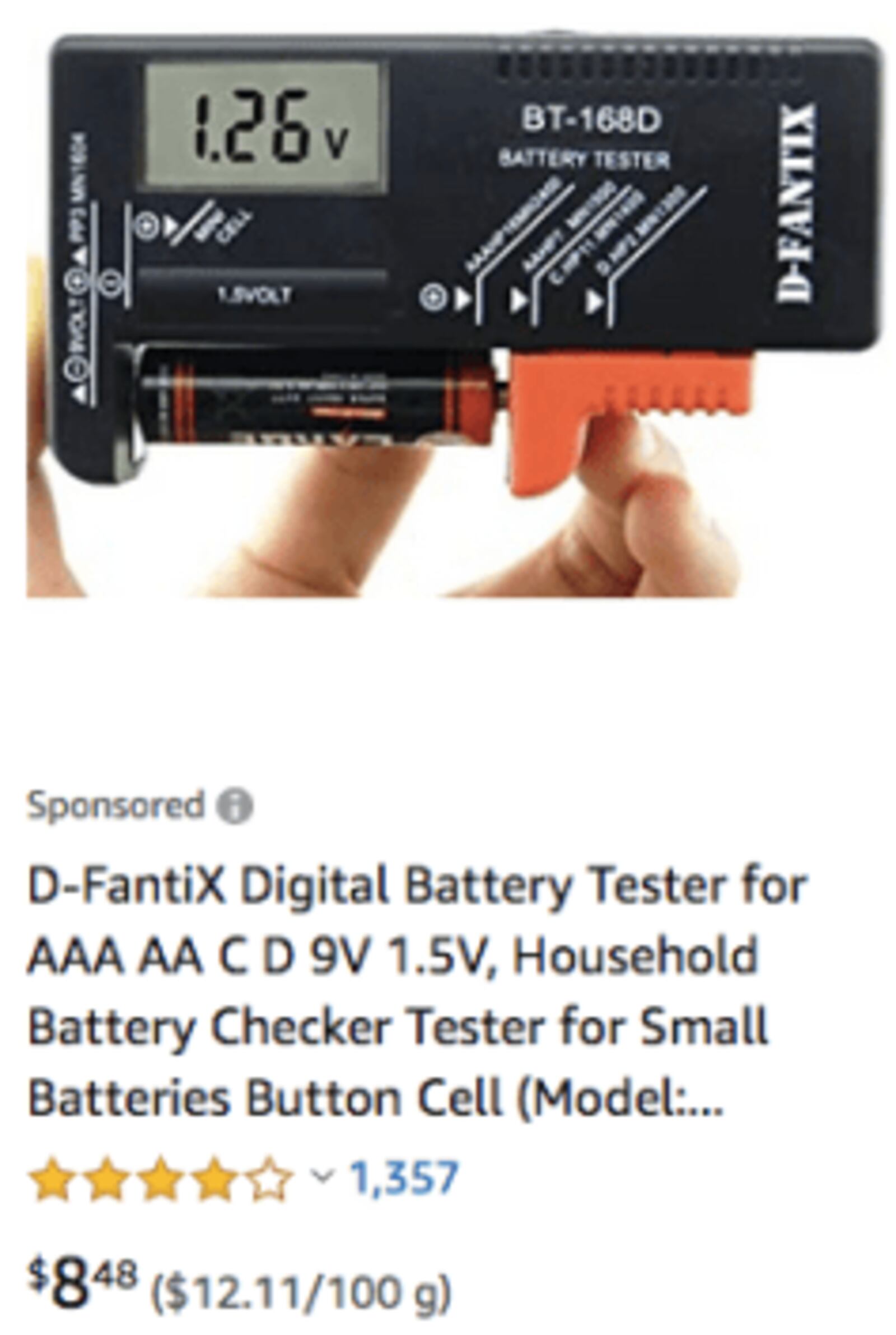Open the D-FantiX battery tester product image
The width and height of the screenshot is (896, 1335).
pyautogui.click(x=451, y=314)
